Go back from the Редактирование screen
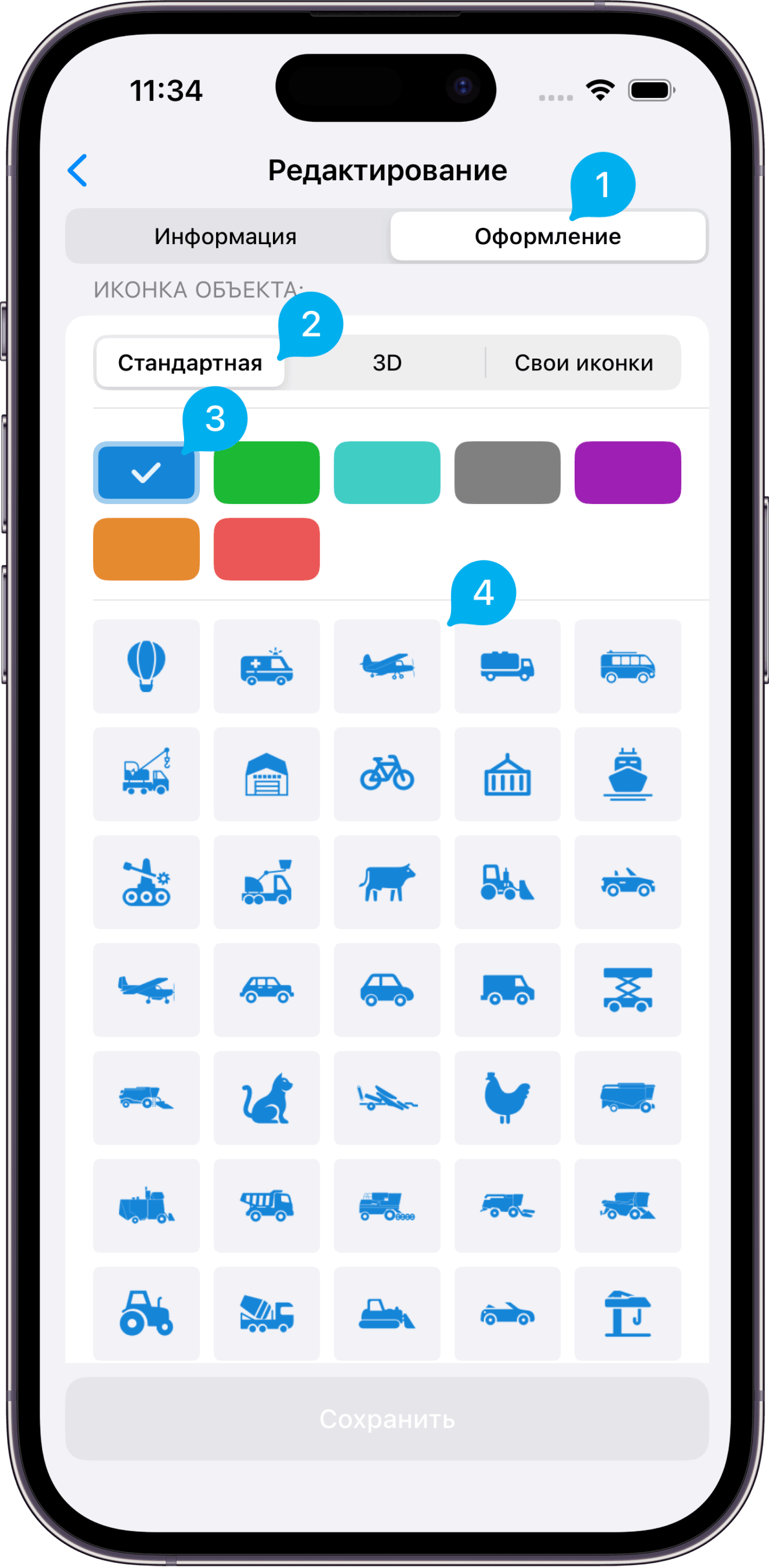Screen dimensions: 769x1568 point(77,170)
